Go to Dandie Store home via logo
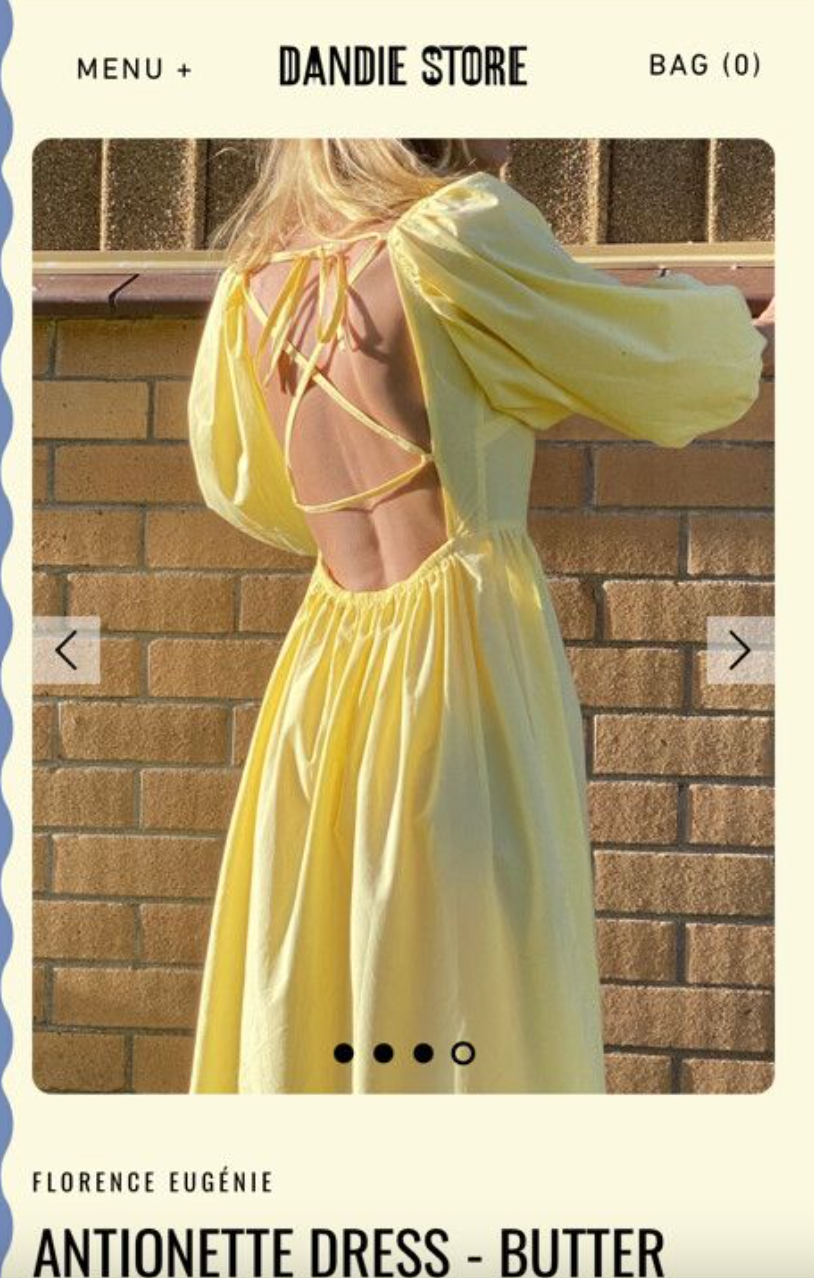This screenshot has width=814, height=1278. pyautogui.click(x=403, y=67)
